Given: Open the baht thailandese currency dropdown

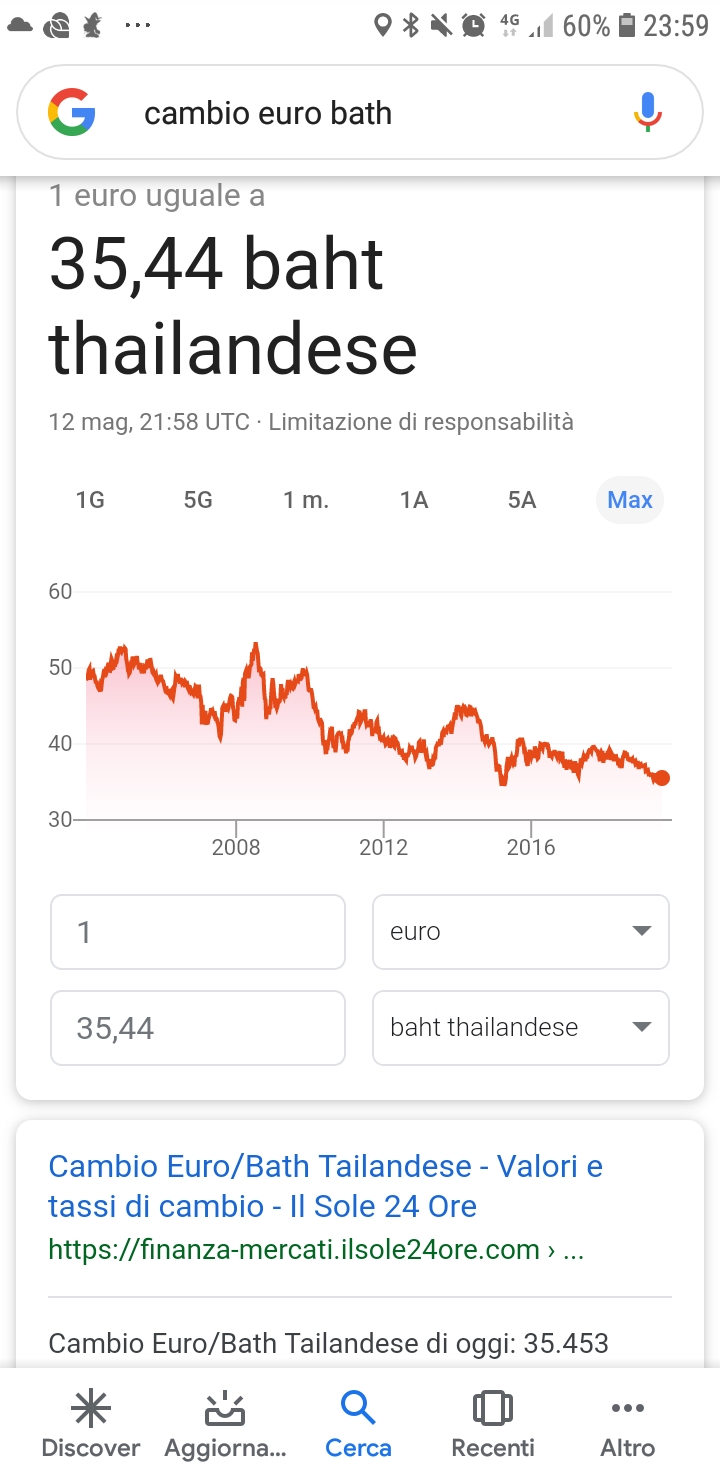Looking at the screenshot, I should [x=520, y=1028].
